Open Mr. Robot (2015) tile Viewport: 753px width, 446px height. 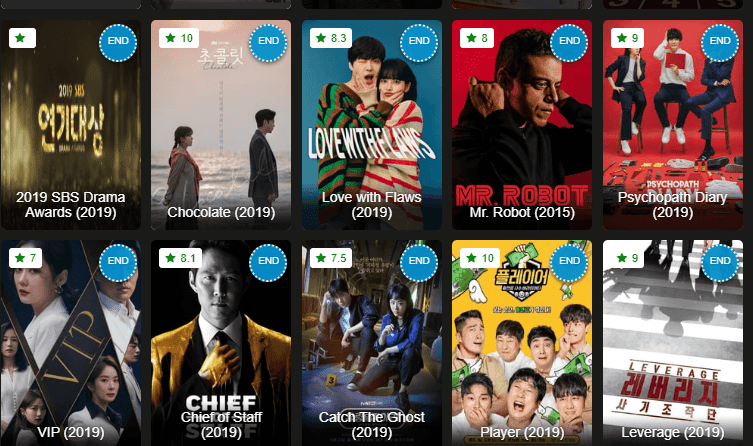[x=522, y=125]
